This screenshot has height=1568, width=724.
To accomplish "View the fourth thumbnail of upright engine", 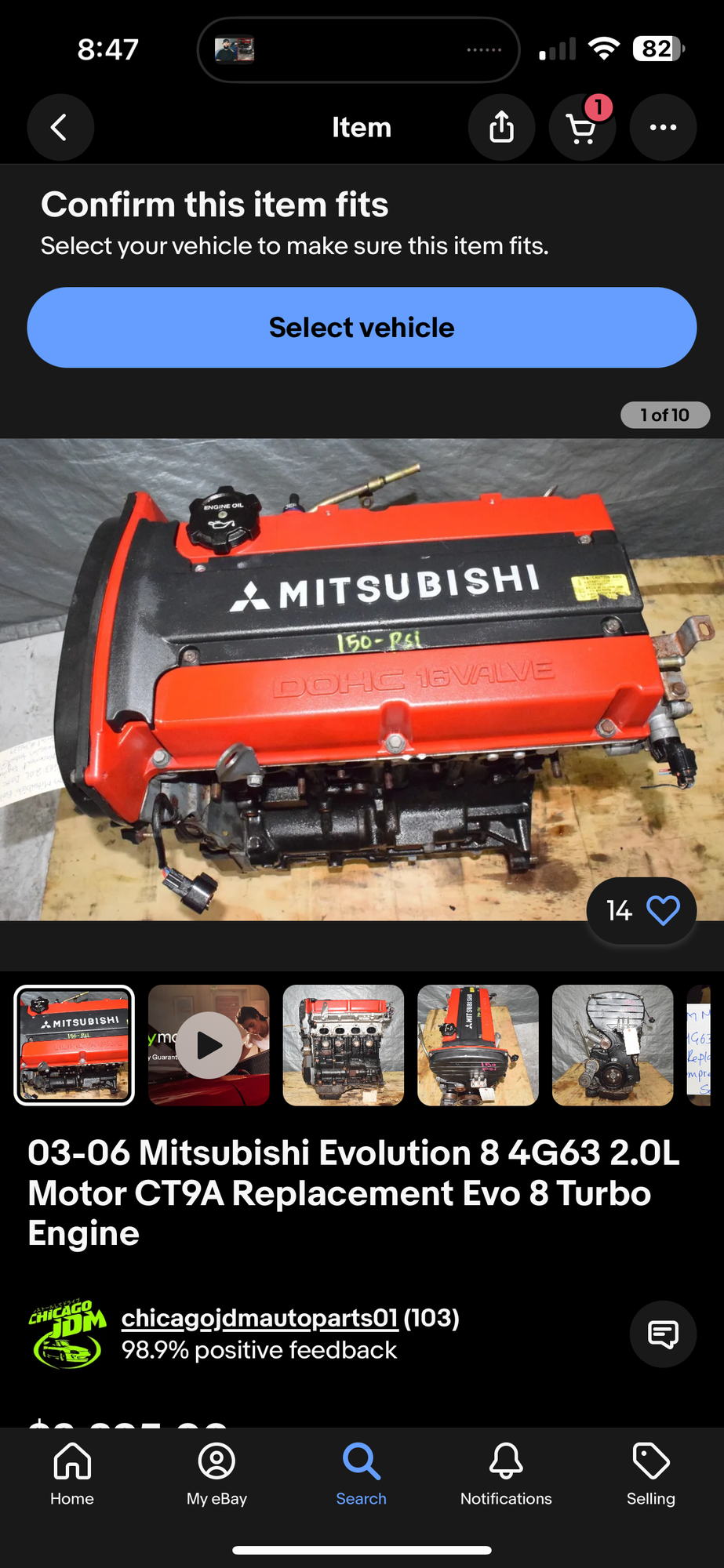I will point(478,1045).
